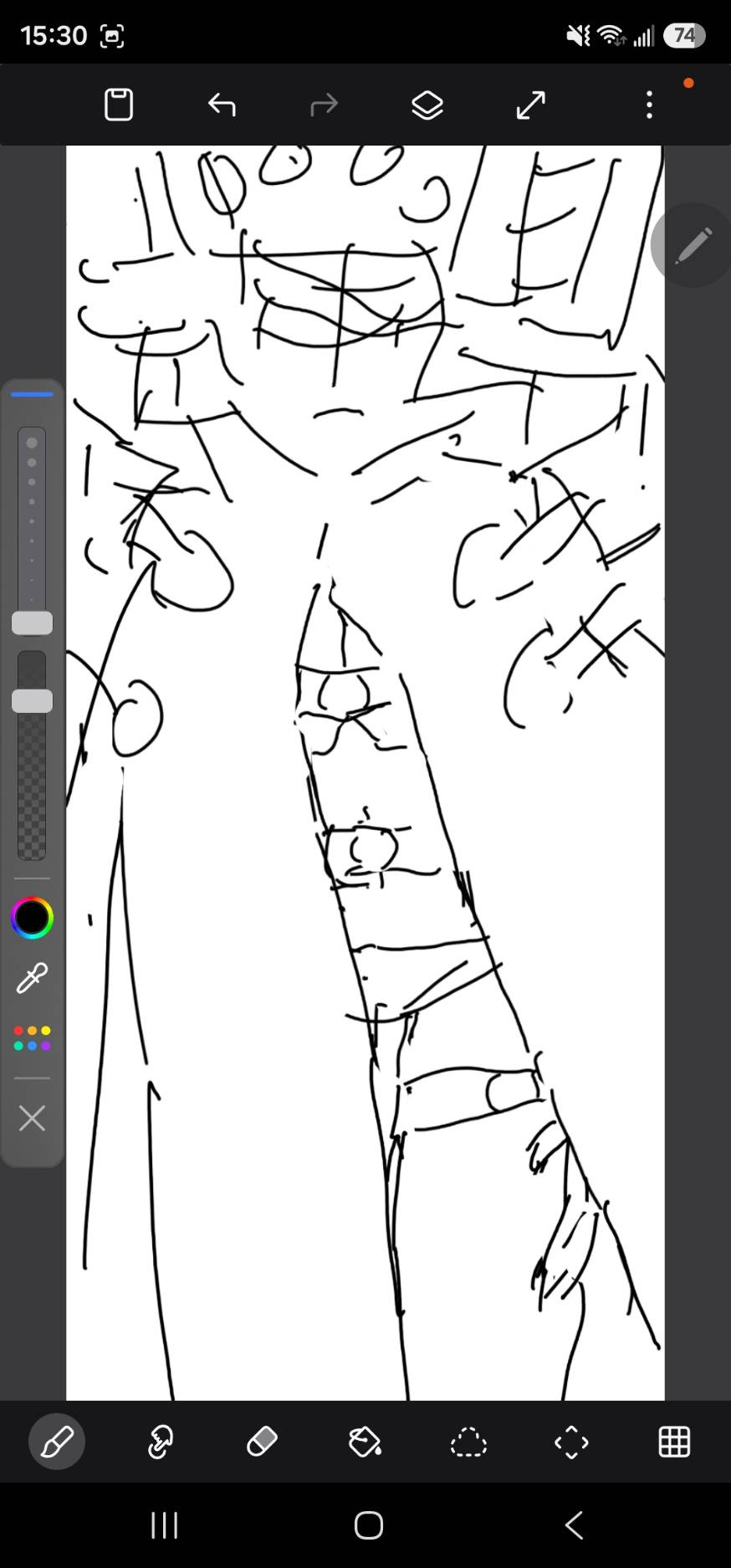
Task: Select the smudge finger tool
Action: click(160, 1442)
